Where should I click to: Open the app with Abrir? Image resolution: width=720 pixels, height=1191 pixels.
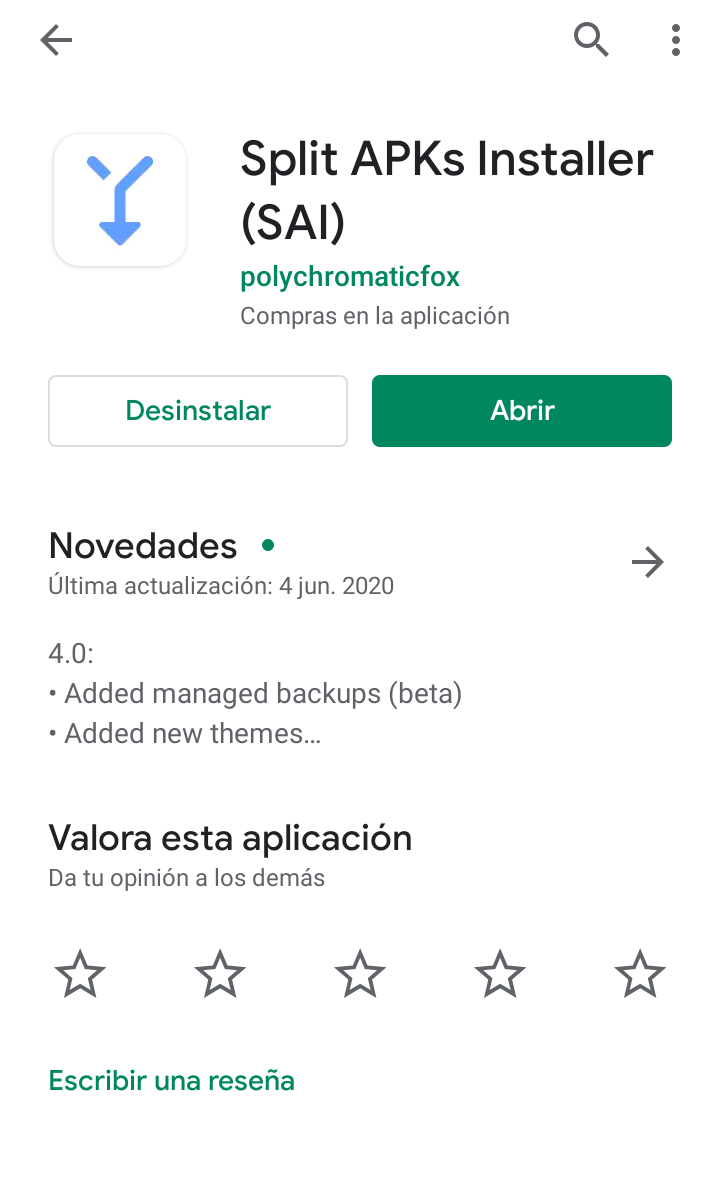[522, 410]
